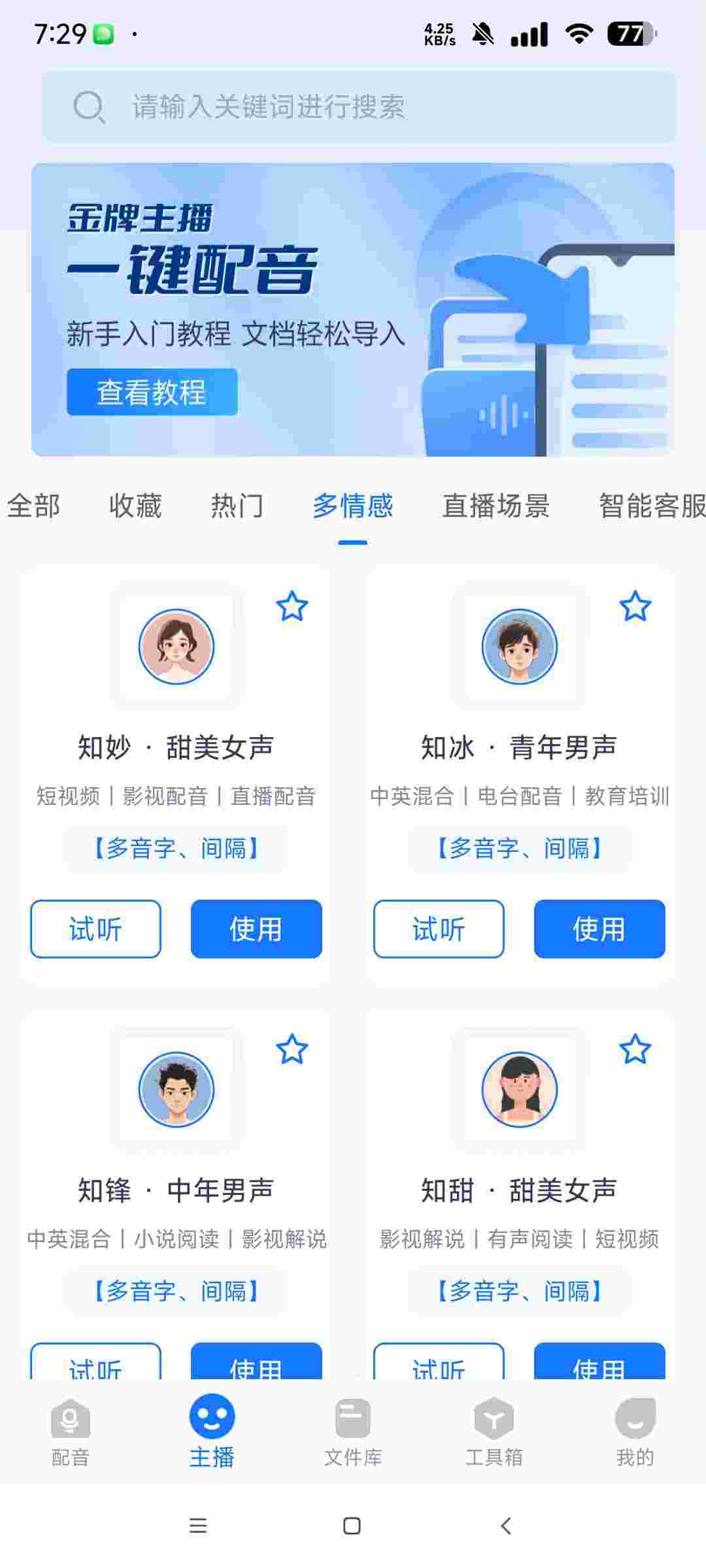Select the 热门 category tab
This screenshot has height=1568, width=706.
(237, 506)
